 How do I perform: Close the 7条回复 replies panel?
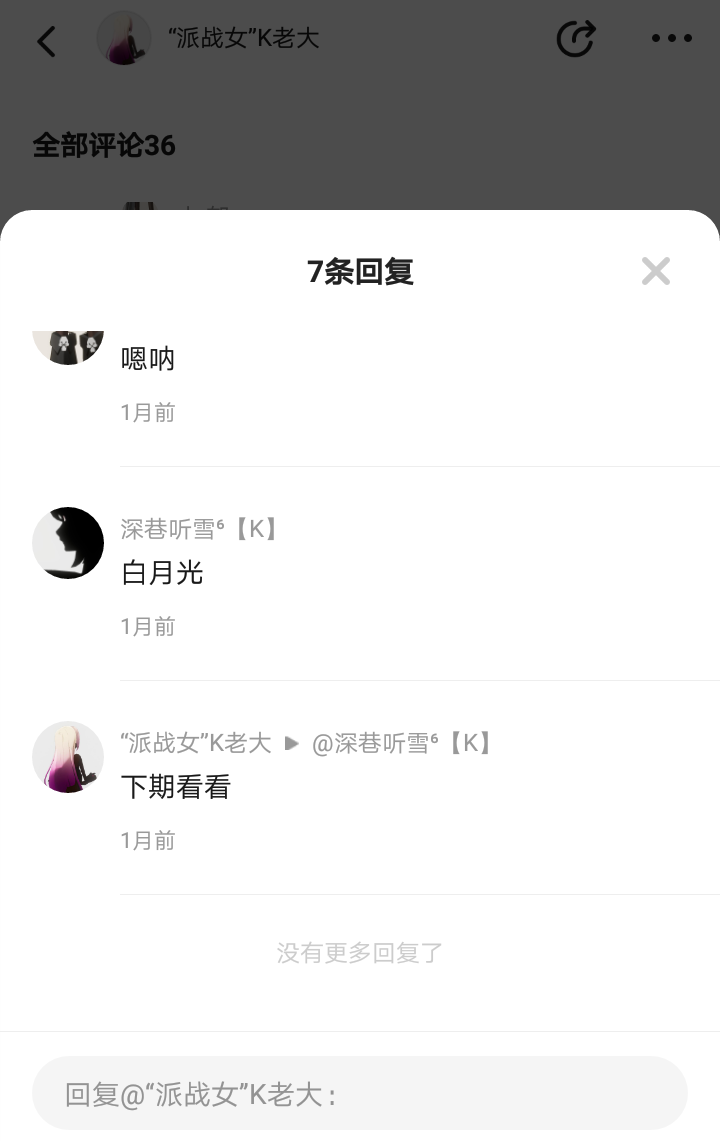click(x=656, y=271)
